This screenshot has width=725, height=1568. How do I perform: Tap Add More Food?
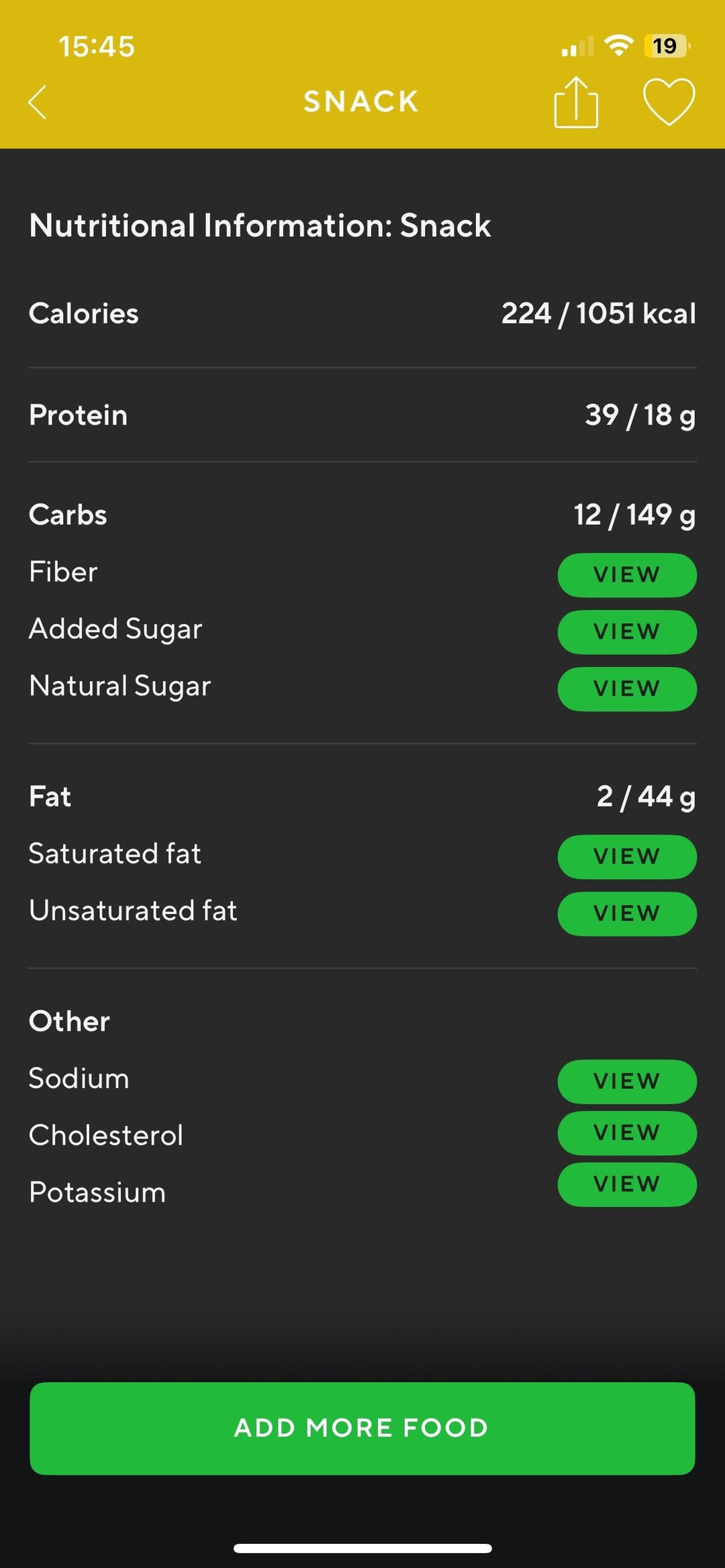[362, 1428]
